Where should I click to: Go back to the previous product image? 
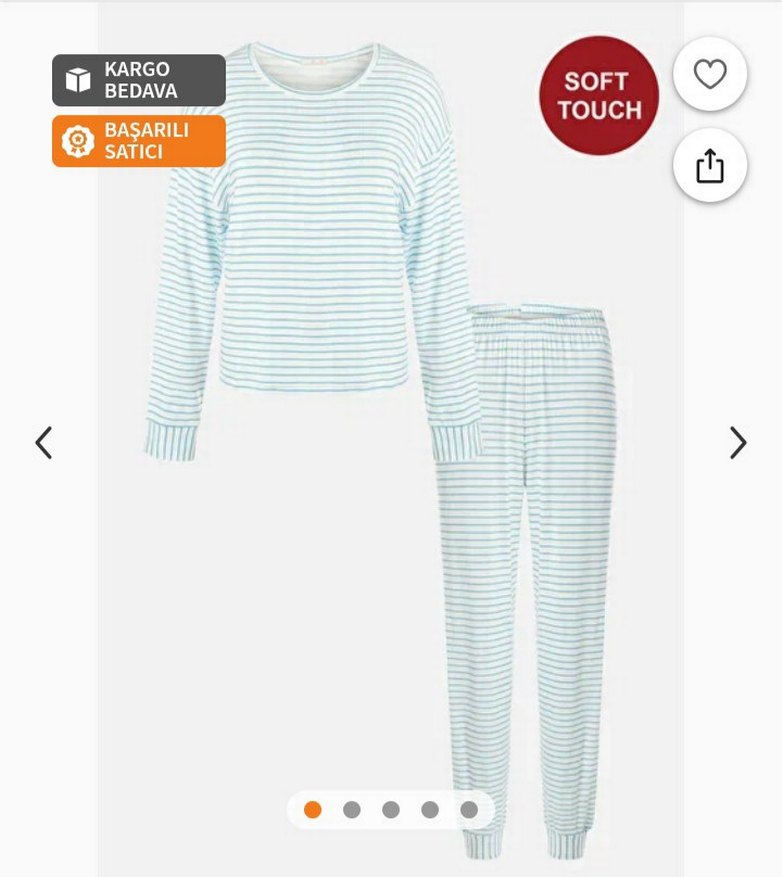pos(44,442)
